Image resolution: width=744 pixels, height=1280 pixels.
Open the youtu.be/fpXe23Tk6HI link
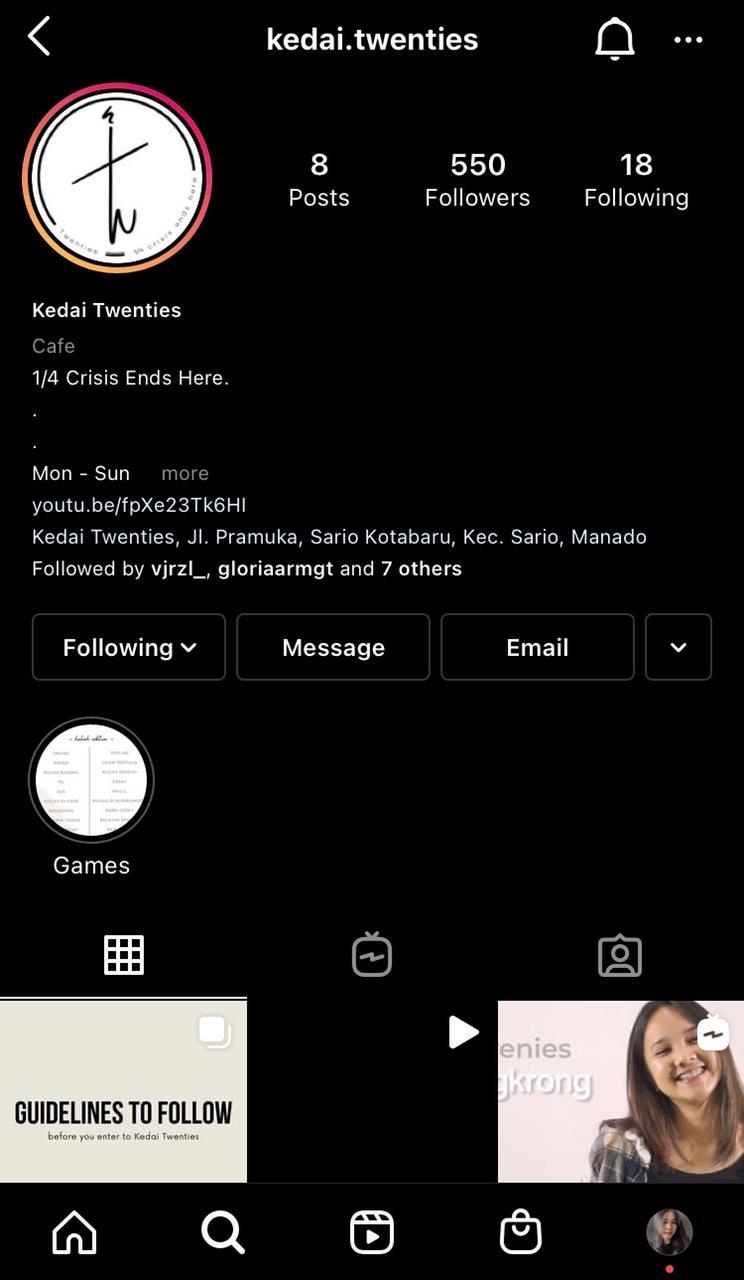pyautogui.click(x=139, y=505)
